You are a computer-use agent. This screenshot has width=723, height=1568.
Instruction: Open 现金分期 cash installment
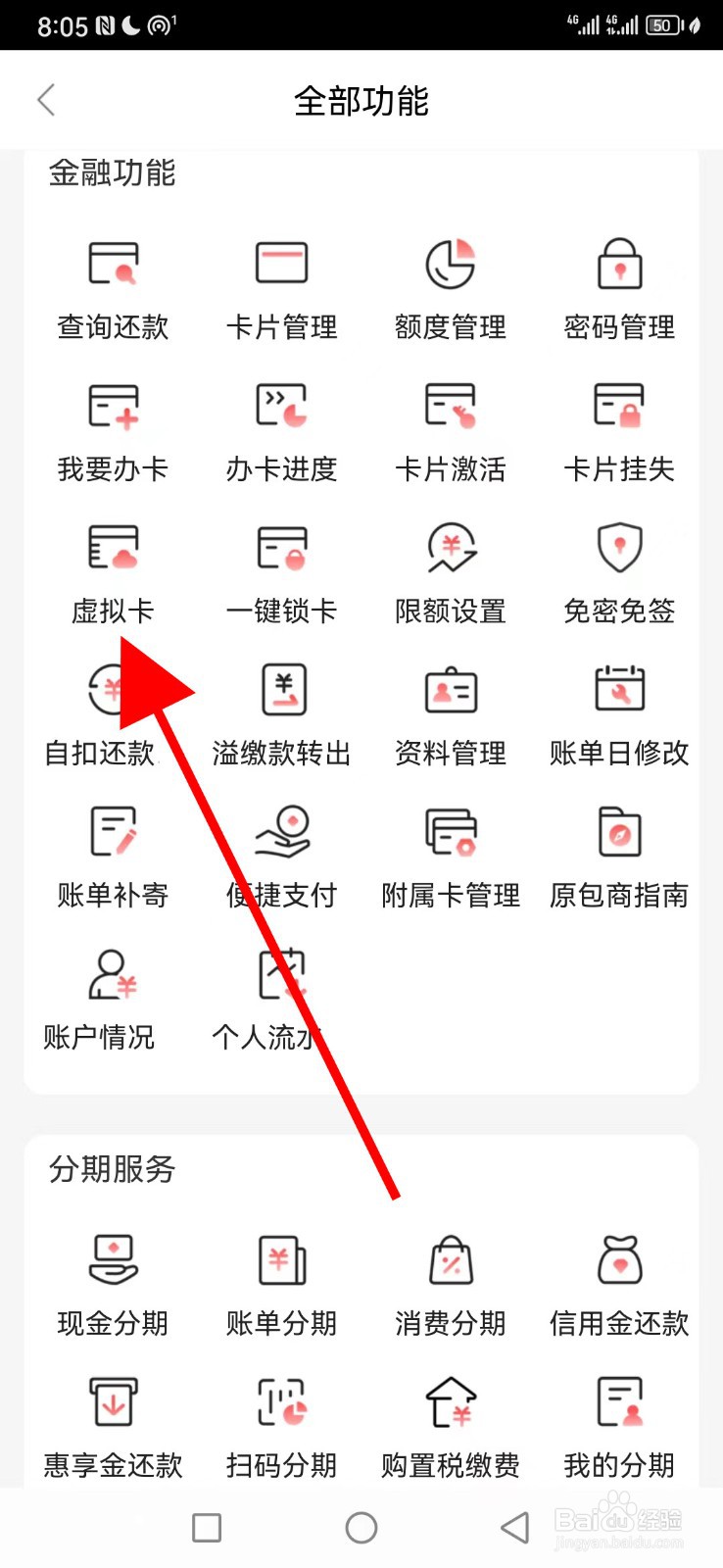tap(112, 1284)
